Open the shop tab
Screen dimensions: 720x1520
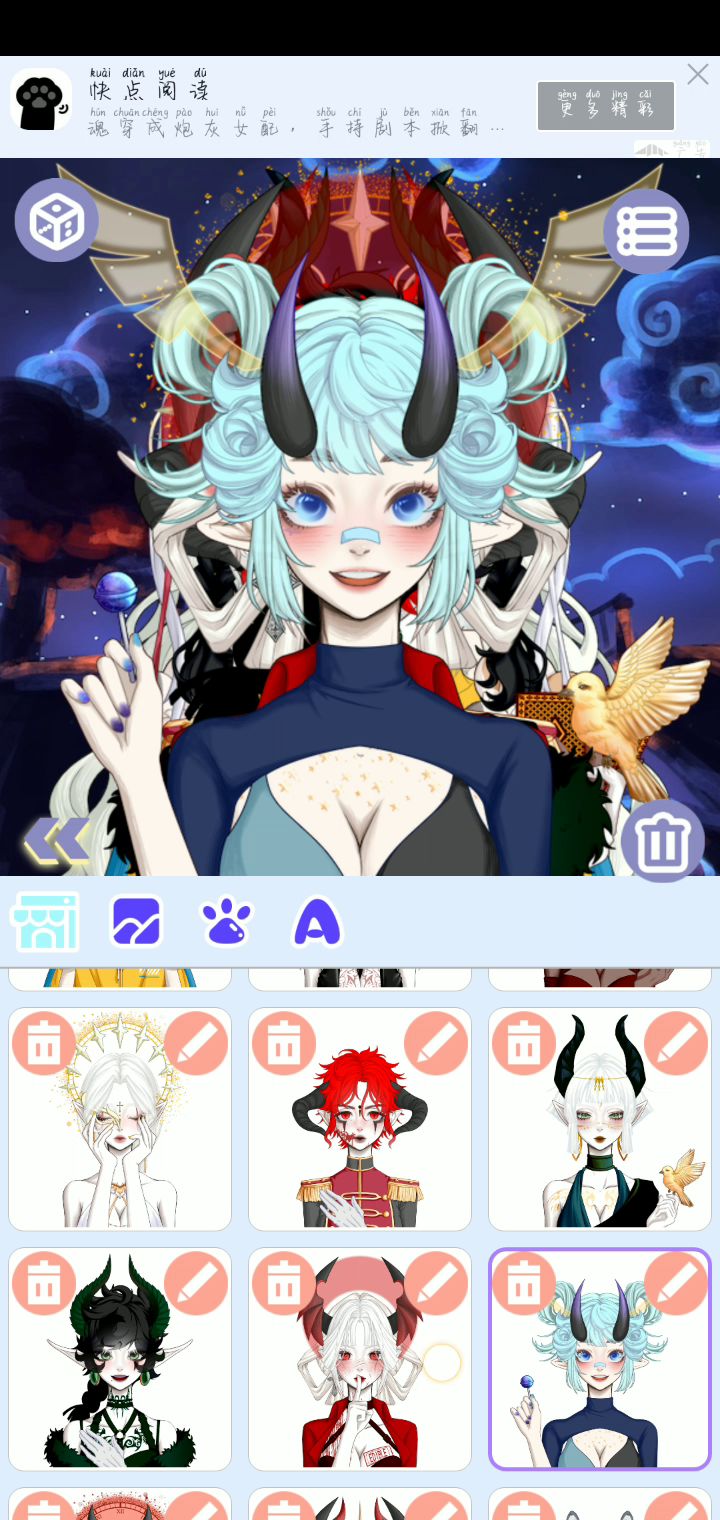(x=45, y=921)
